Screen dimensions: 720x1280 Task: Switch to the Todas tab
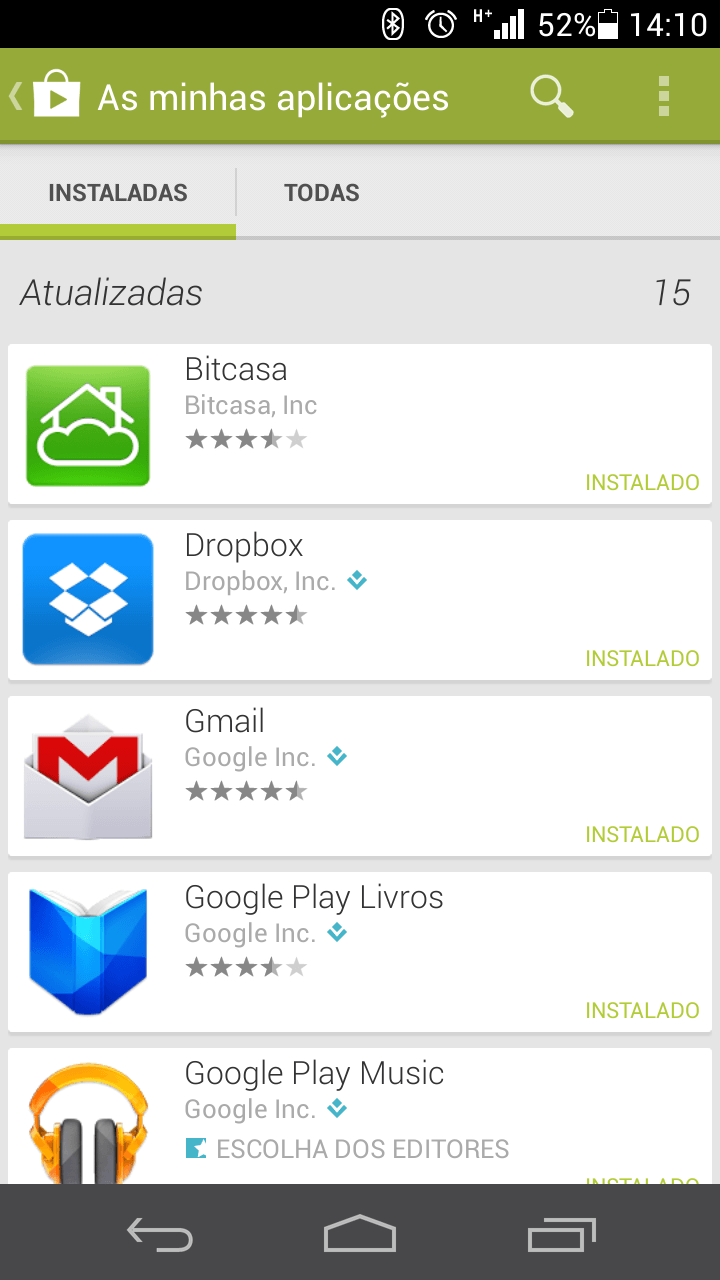[x=321, y=193]
